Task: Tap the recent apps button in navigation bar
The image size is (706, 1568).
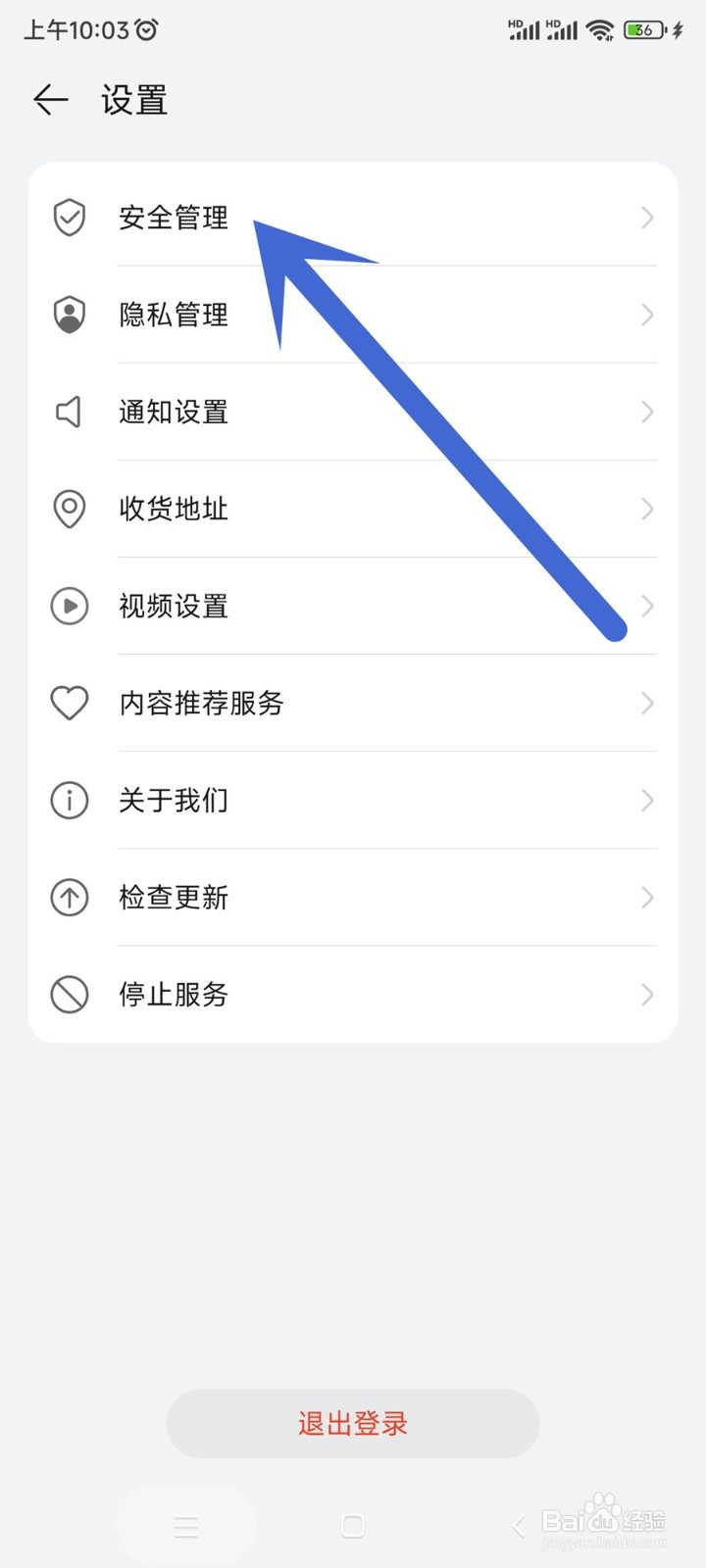Action: (186, 1525)
